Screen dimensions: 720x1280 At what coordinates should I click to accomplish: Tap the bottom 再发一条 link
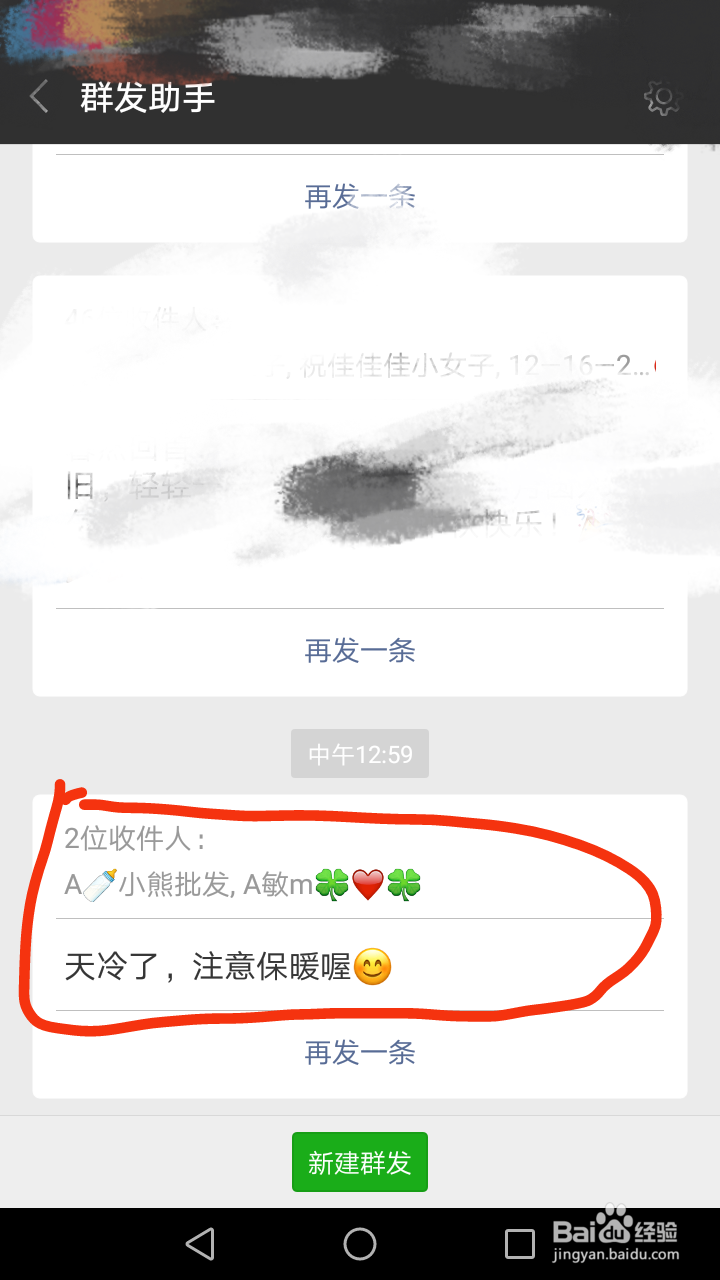pos(360,1053)
